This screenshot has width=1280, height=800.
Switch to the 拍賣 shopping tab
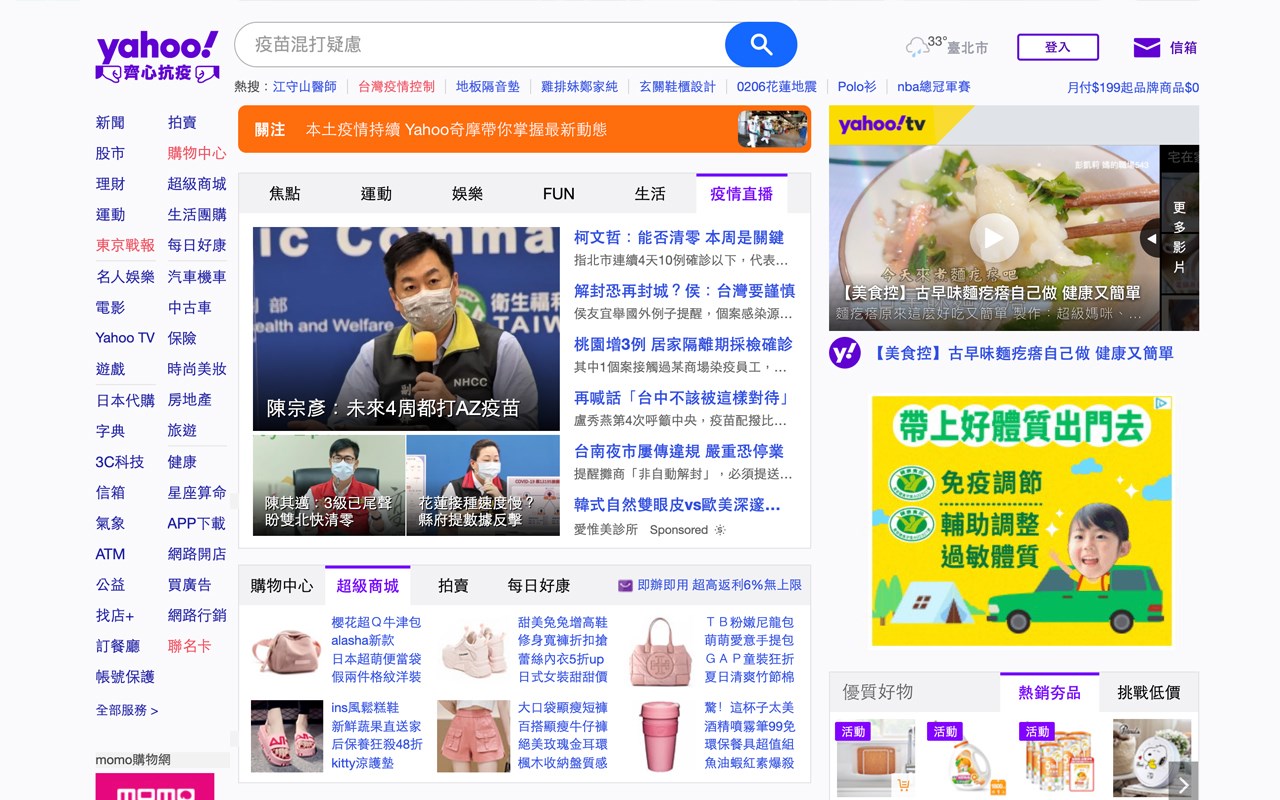click(x=453, y=586)
